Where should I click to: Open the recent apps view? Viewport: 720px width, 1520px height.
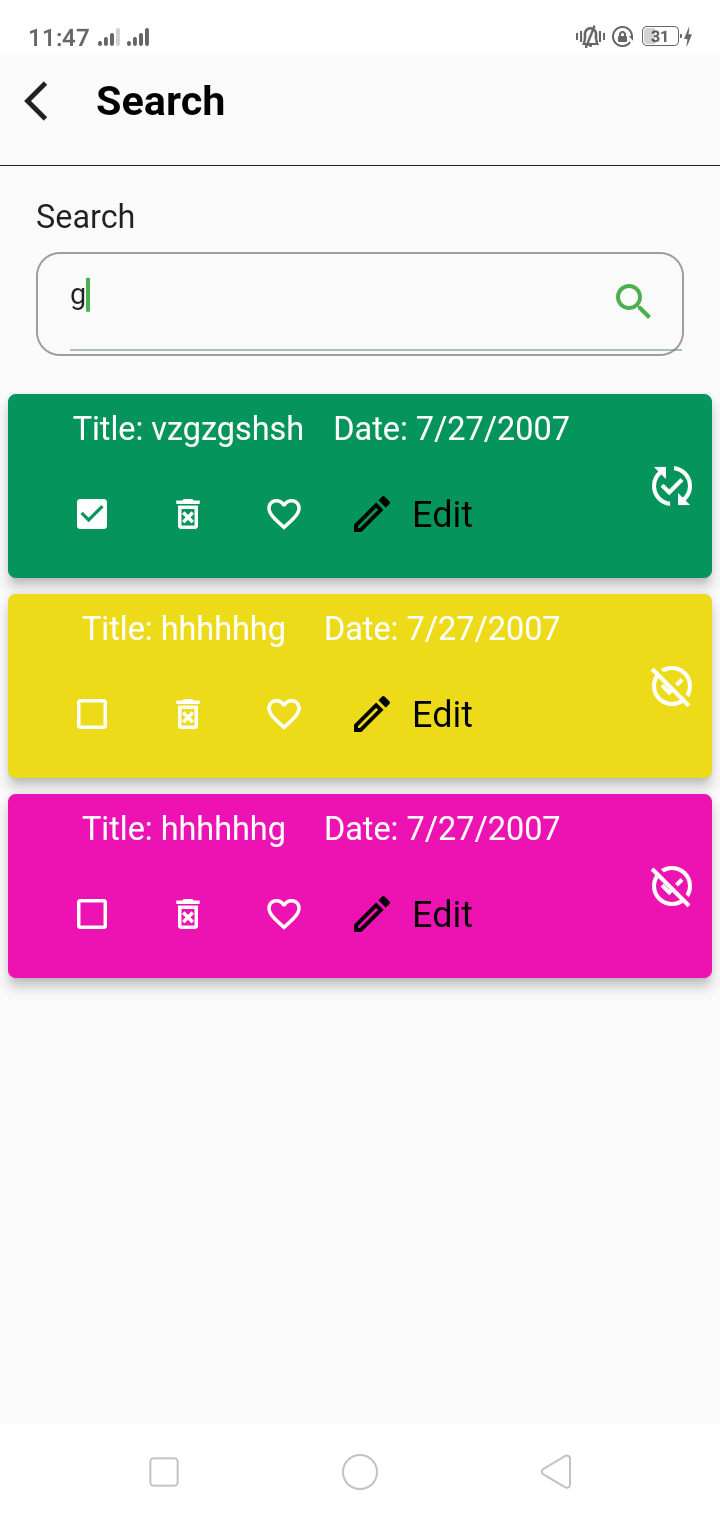click(164, 1472)
